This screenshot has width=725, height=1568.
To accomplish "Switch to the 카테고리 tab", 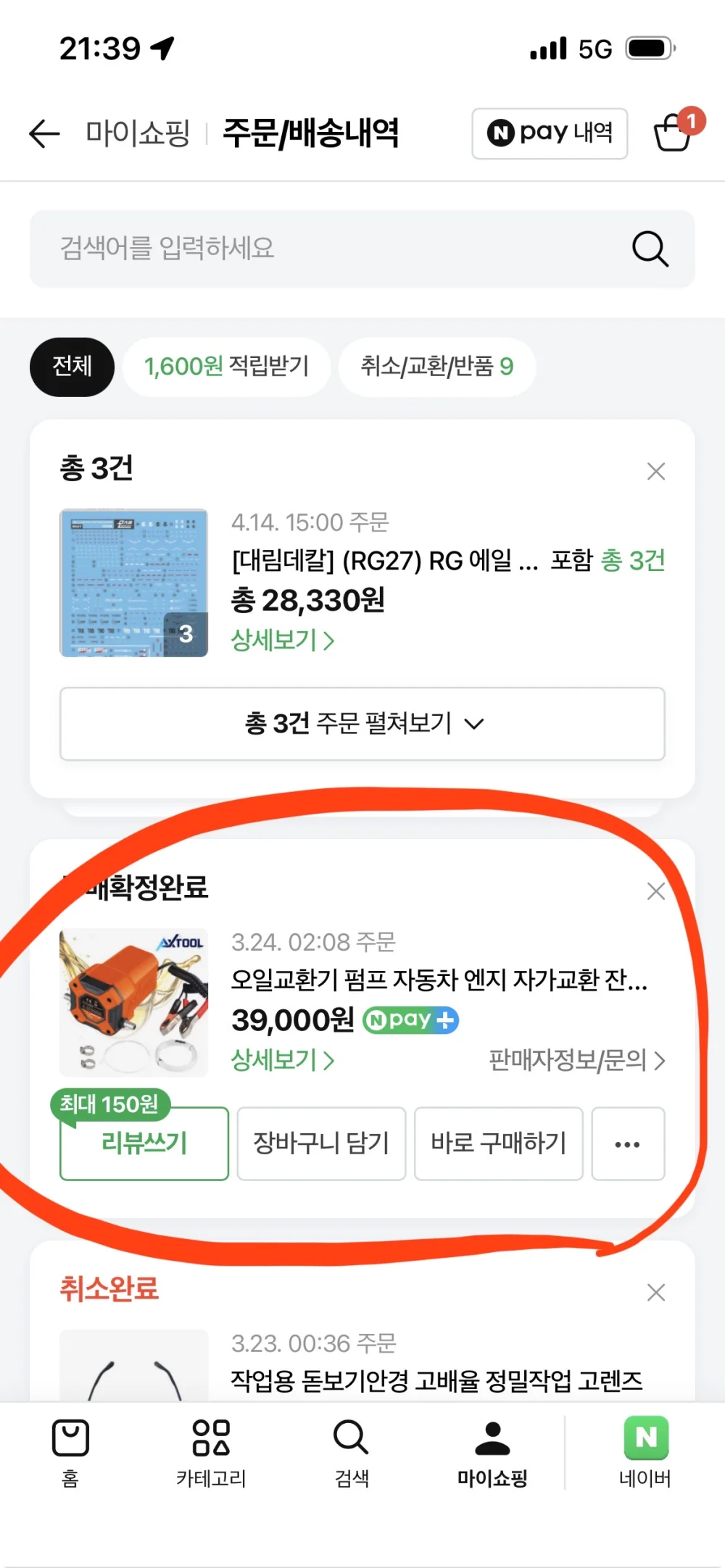I will 211,1453.
